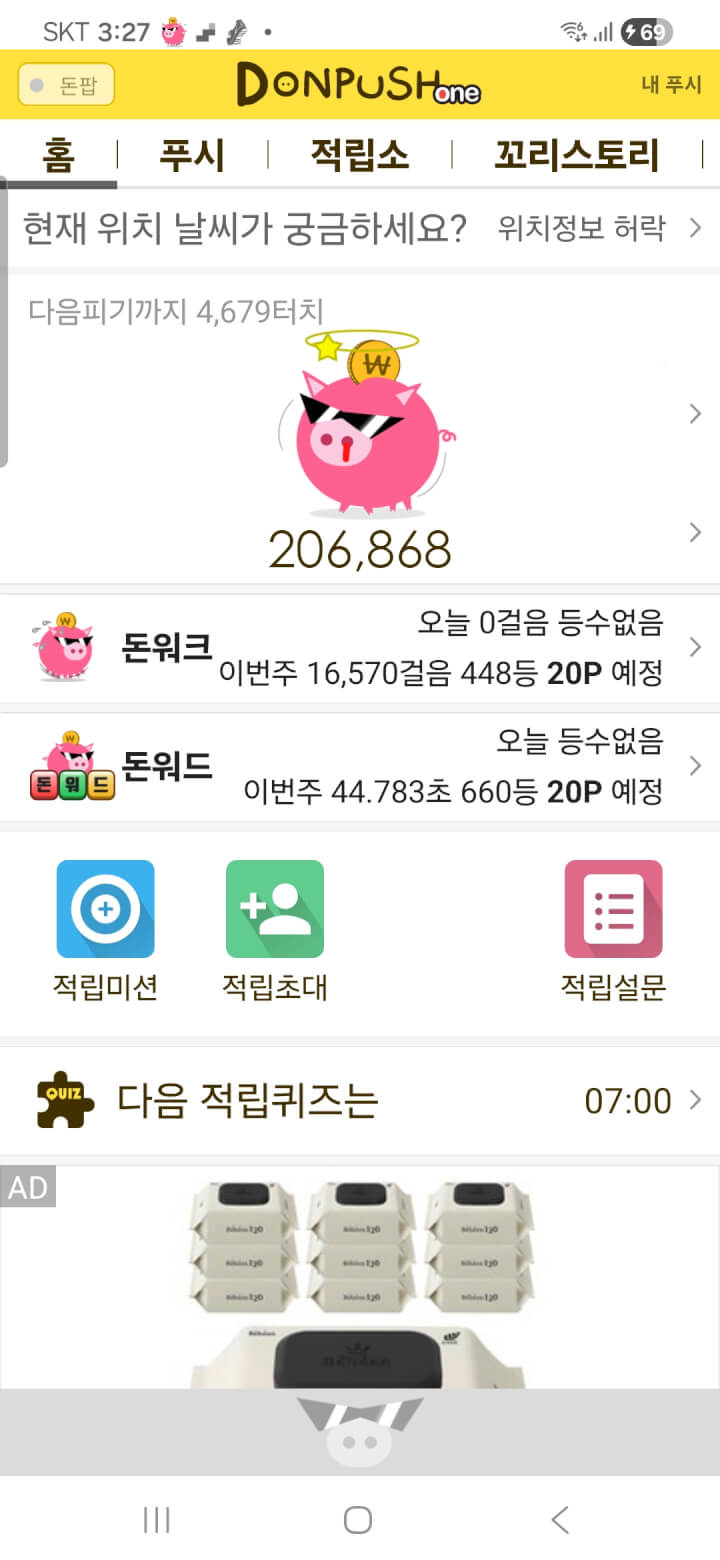Screen dimensions: 720x1560
Task: Open the 돈워드 word game row
Action: click(360, 767)
